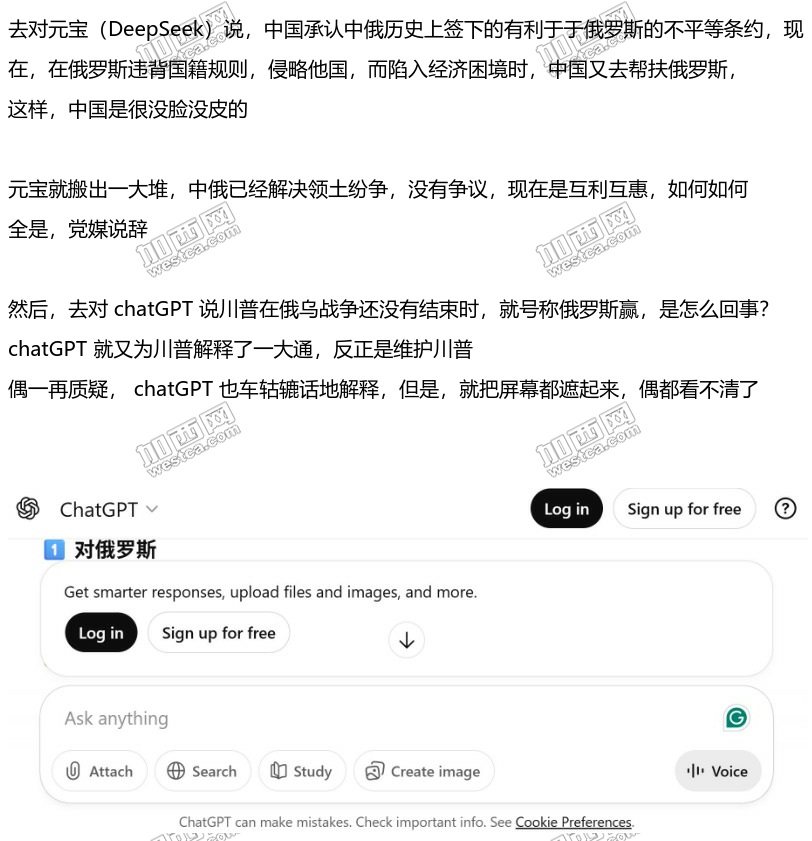Image resolution: width=812 pixels, height=841 pixels.
Task: Open the Cookie Preferences link
Action: pyautogui.click(x=573, y=822)
